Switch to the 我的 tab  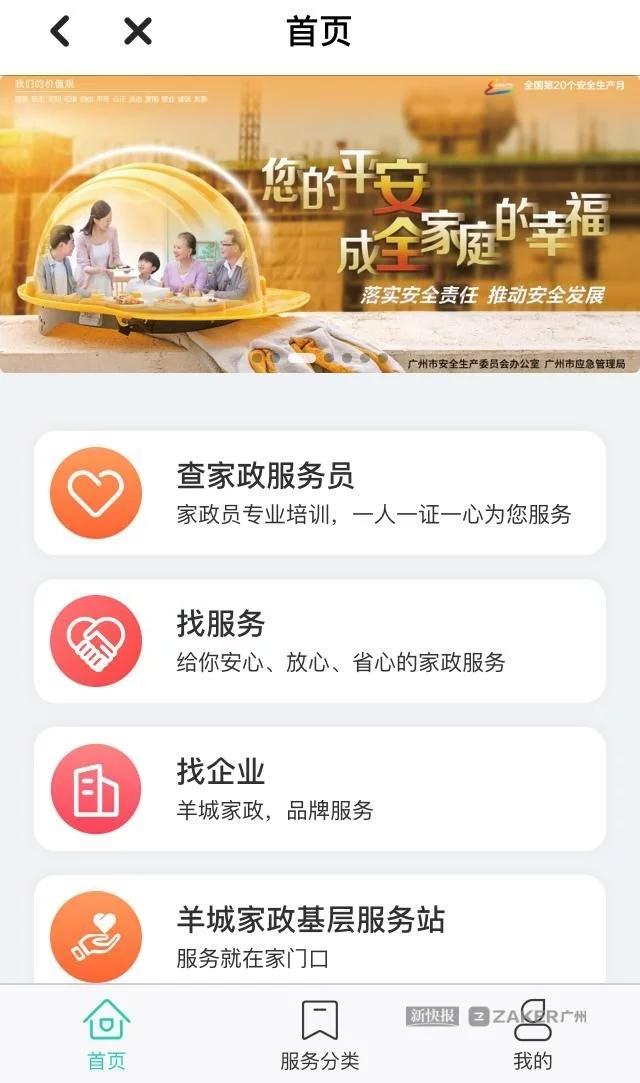(x=533, y=1034)
